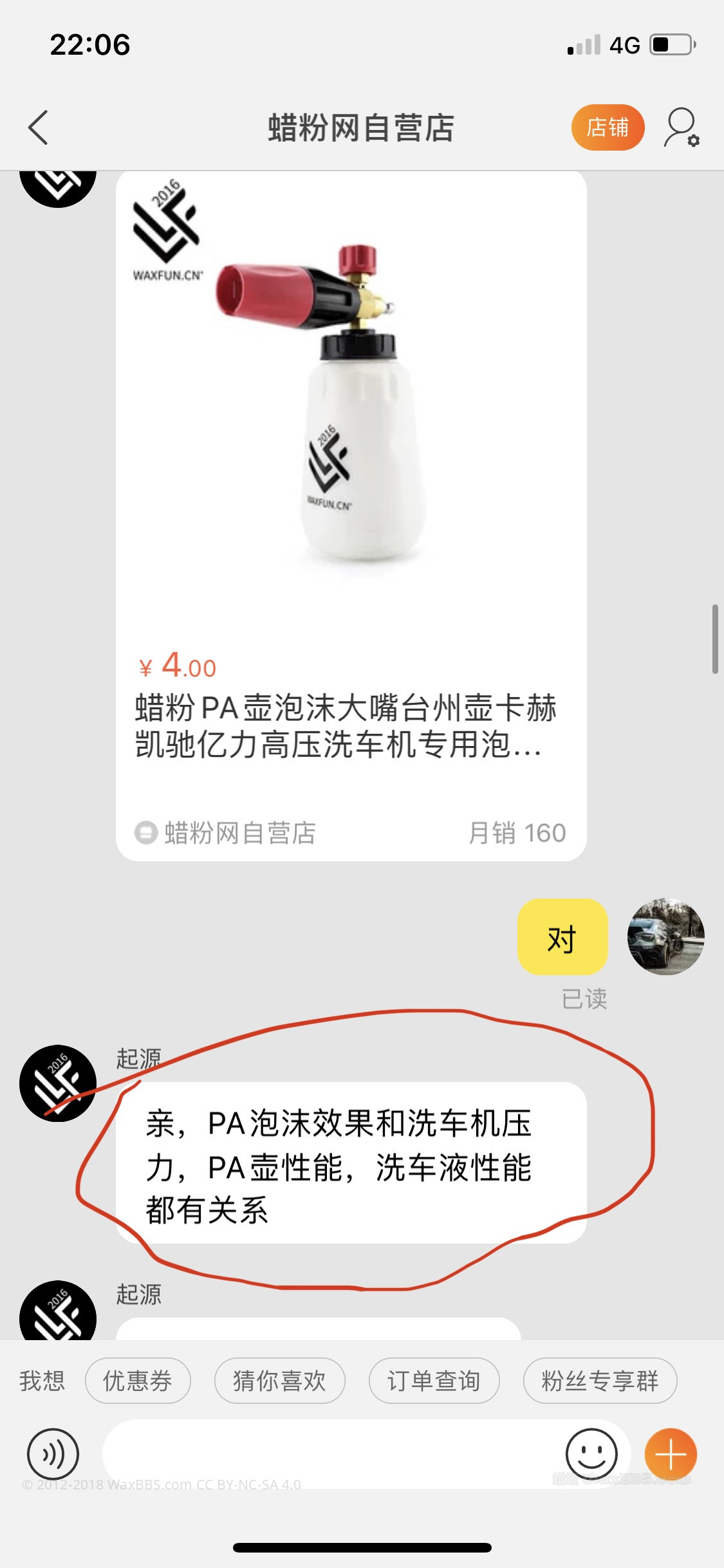The height and width of the screenshot is (1568, 724).
Task: Open the 店铺 store button
Action: (608, 127)
